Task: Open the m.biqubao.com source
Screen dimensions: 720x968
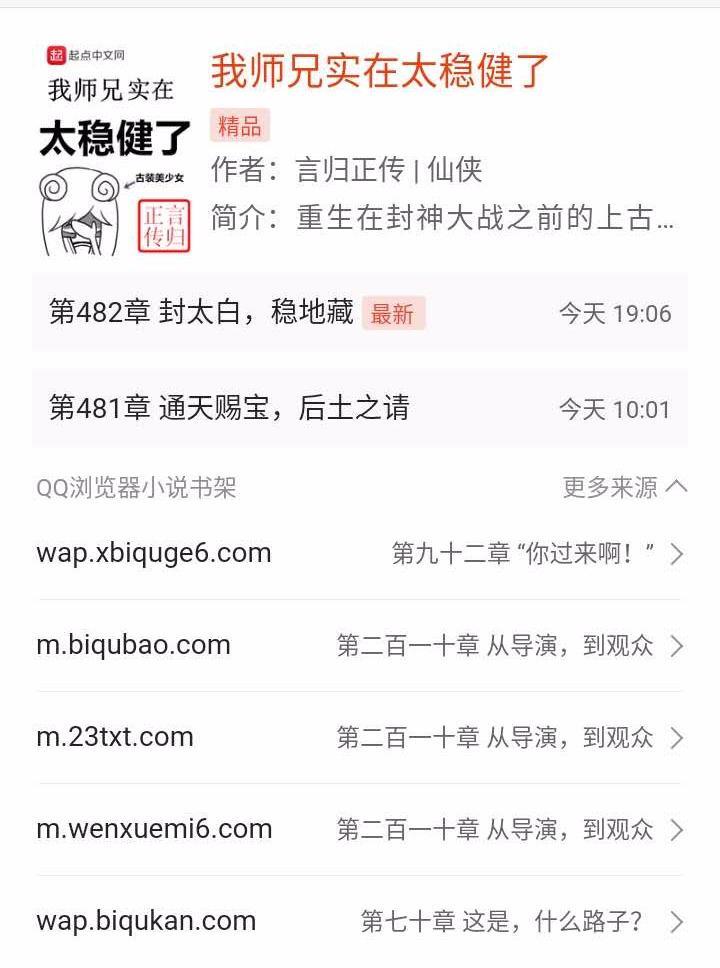Action: (x=360, y=645)
